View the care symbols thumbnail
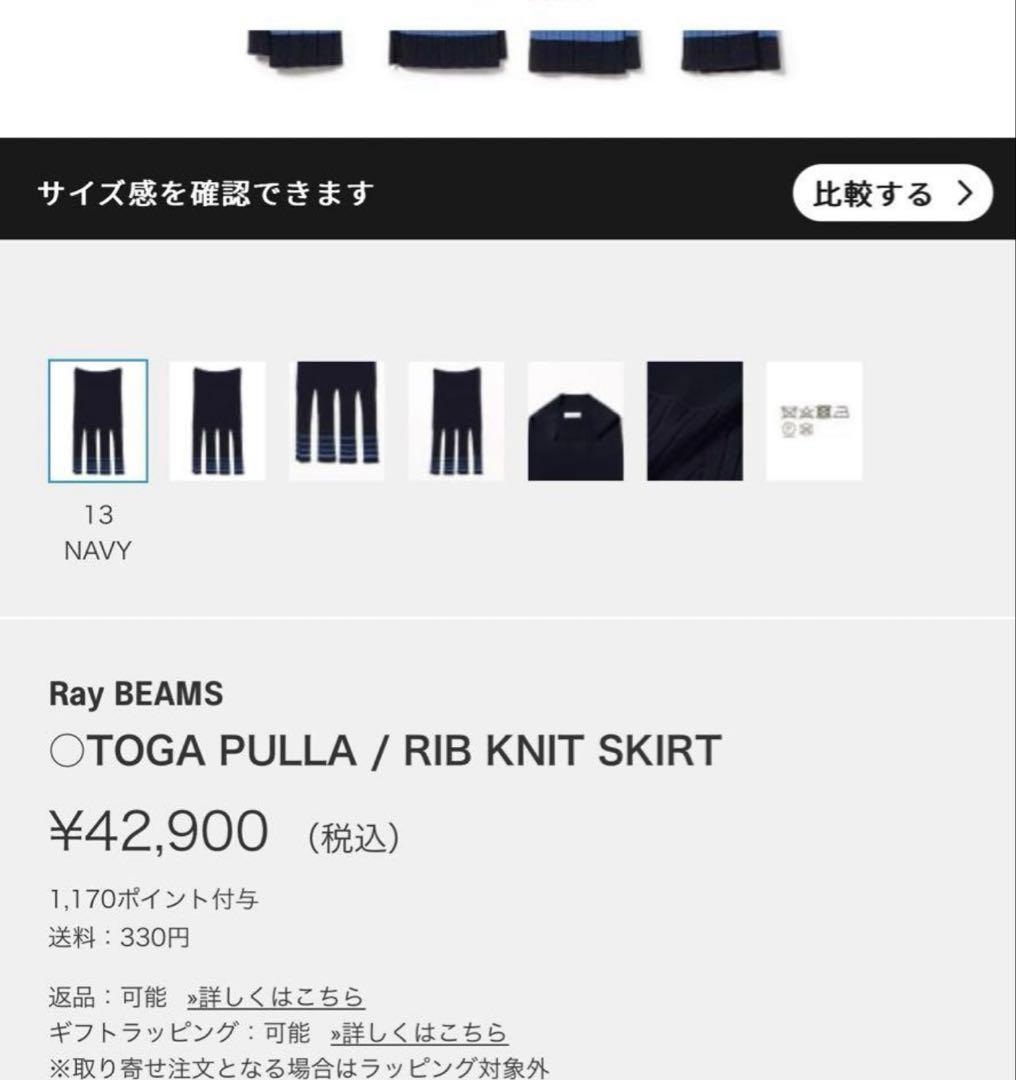The width and height of the screenshot is (1016, 1080). [x=814, y=421]
